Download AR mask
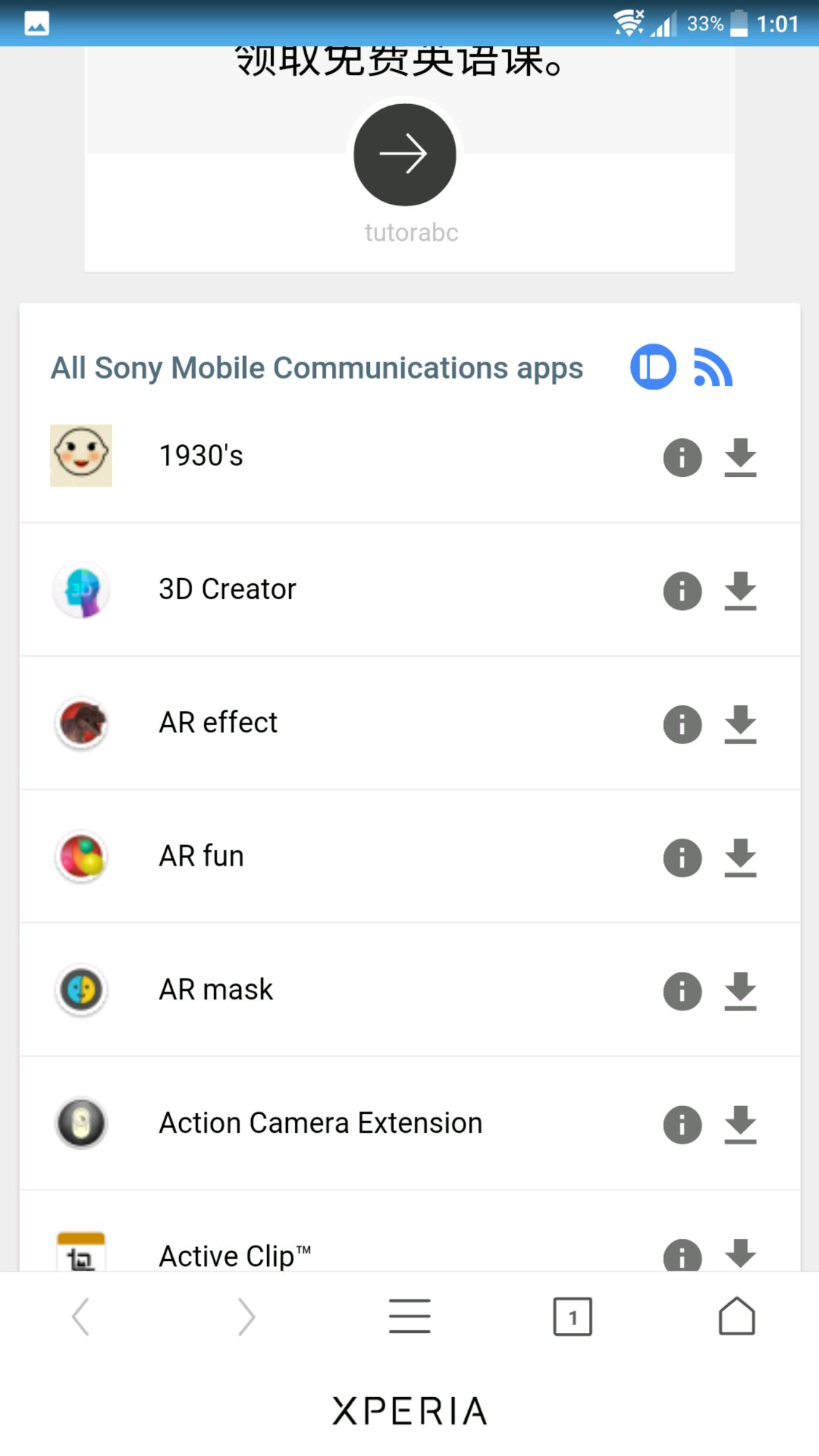 [740, 992]
